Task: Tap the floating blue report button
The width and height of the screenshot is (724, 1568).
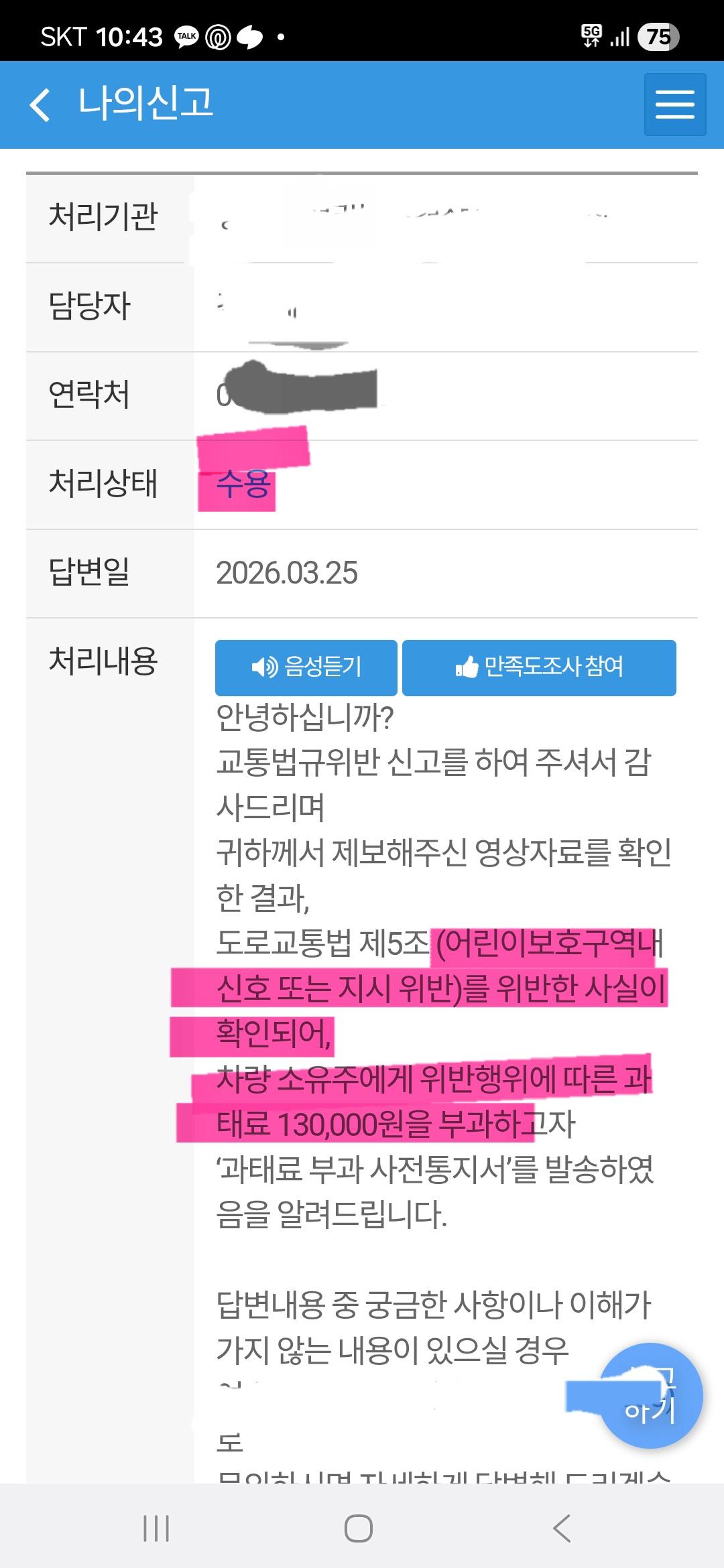Action: point(650,1396)
